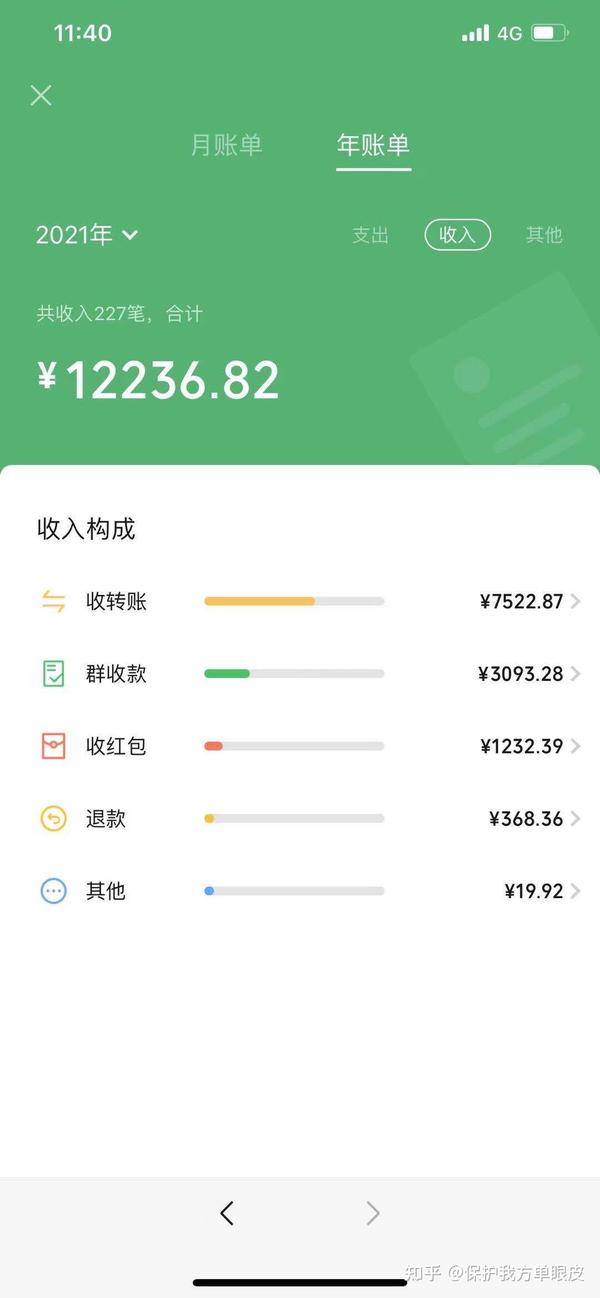Switch to the 支出 filter

[x=370, y=235]
